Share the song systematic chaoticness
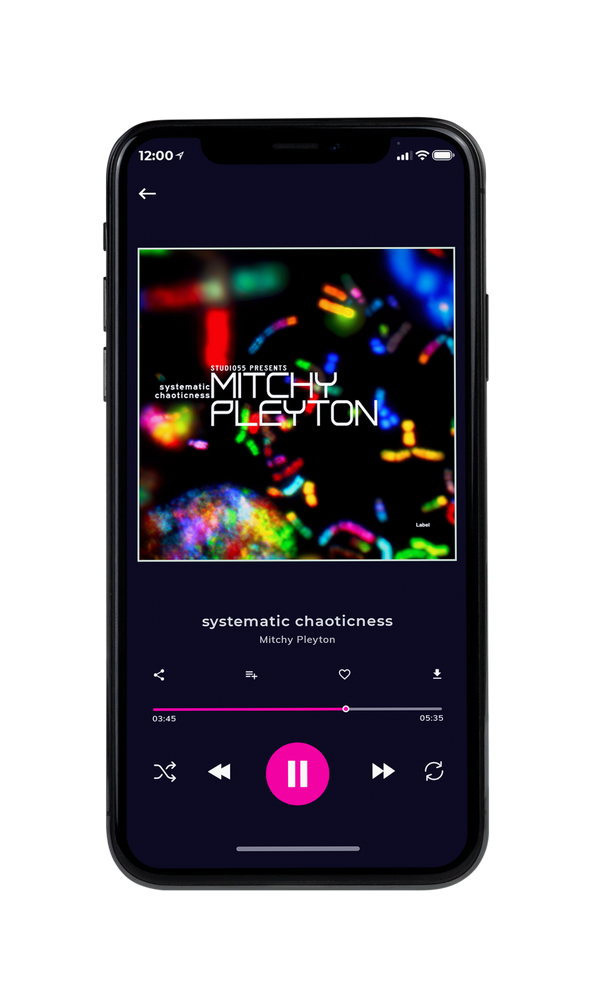Viewport: 600px width, 1000px height. pos(159,675)
